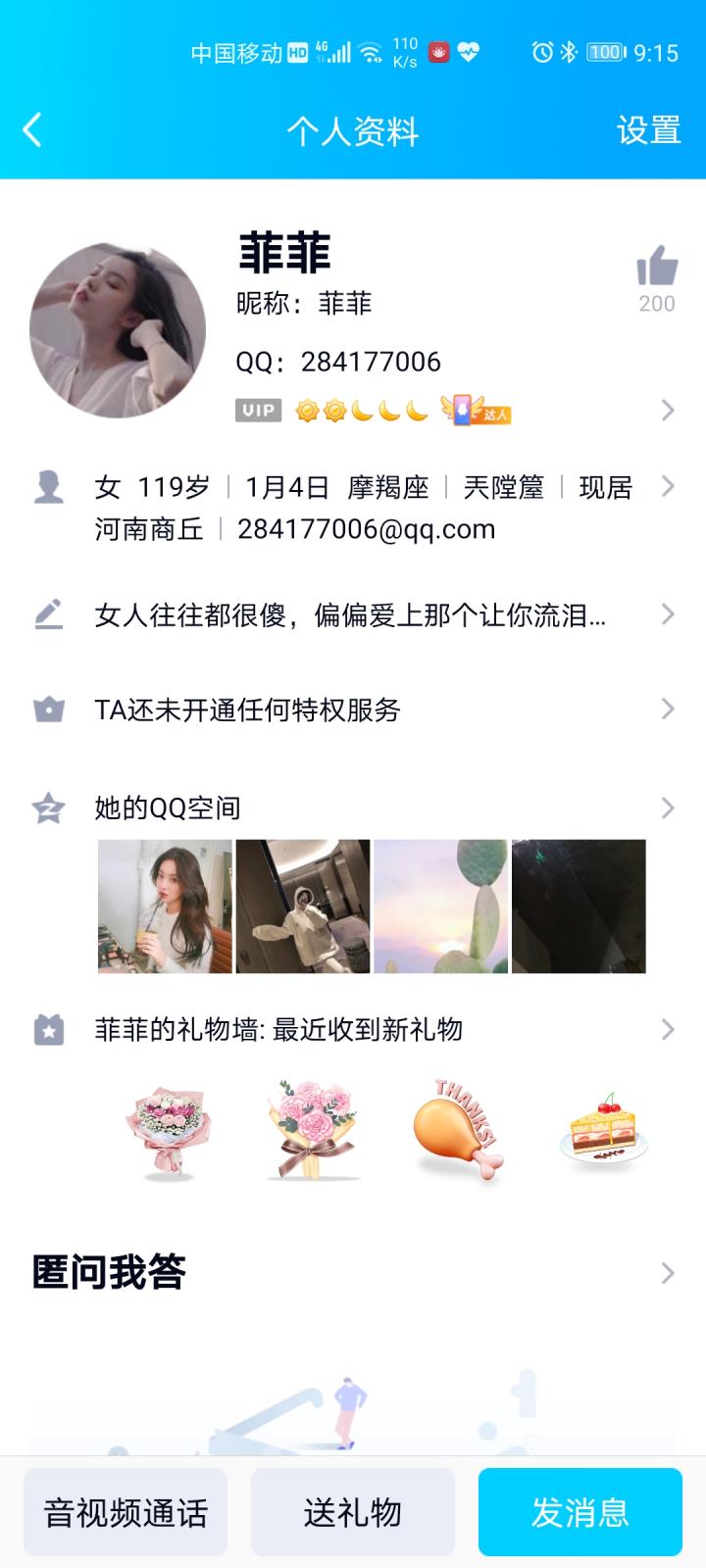Image resolution: width=706 pixels, height=1568 pixels.
Task: Tap 送礼物 to send a gift
Action: [x=352, y=1511]
